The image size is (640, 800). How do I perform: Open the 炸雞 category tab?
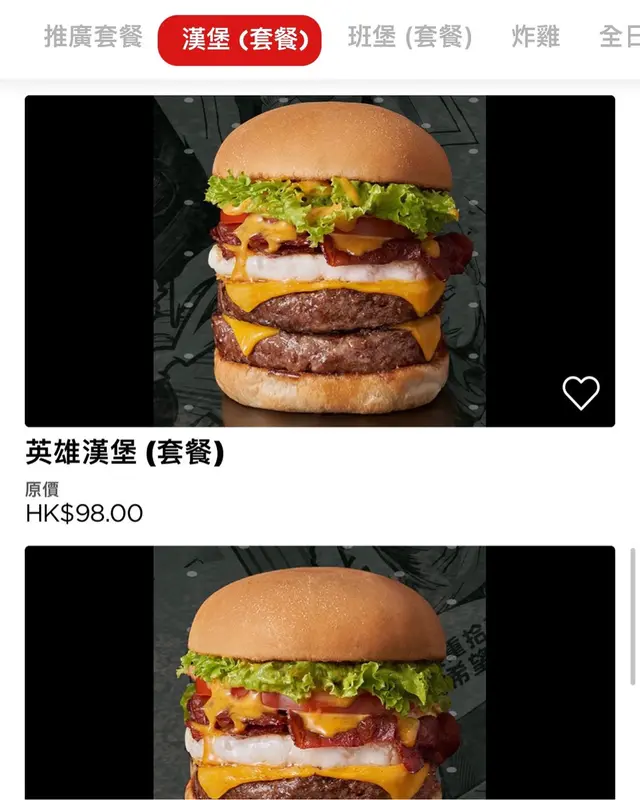pos(535,38)
